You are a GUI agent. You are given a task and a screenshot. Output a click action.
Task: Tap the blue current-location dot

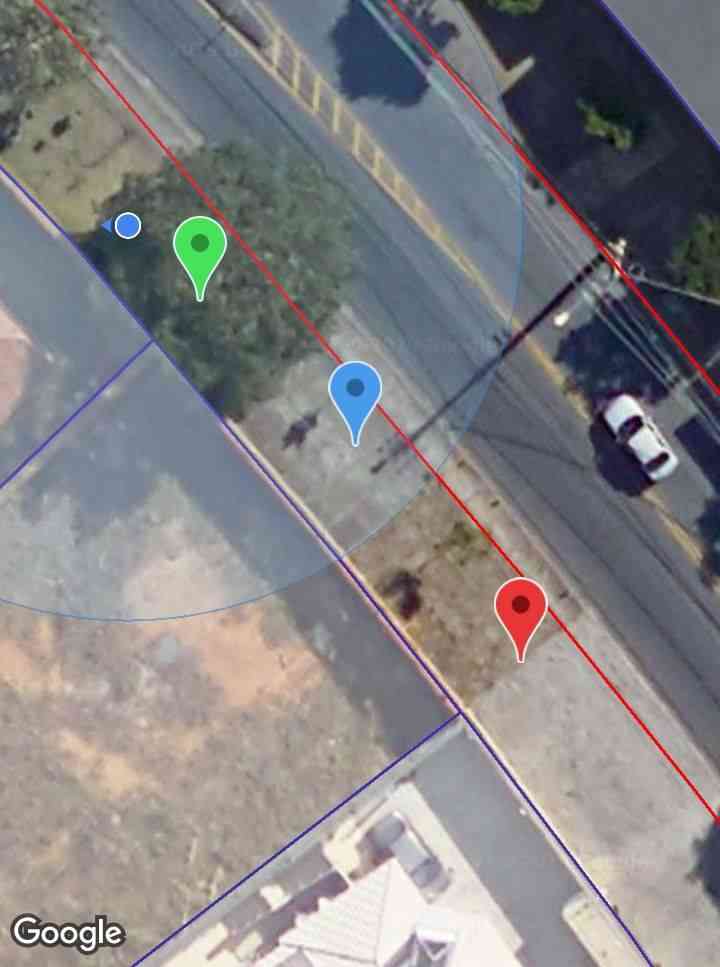(x=127, y=226)
